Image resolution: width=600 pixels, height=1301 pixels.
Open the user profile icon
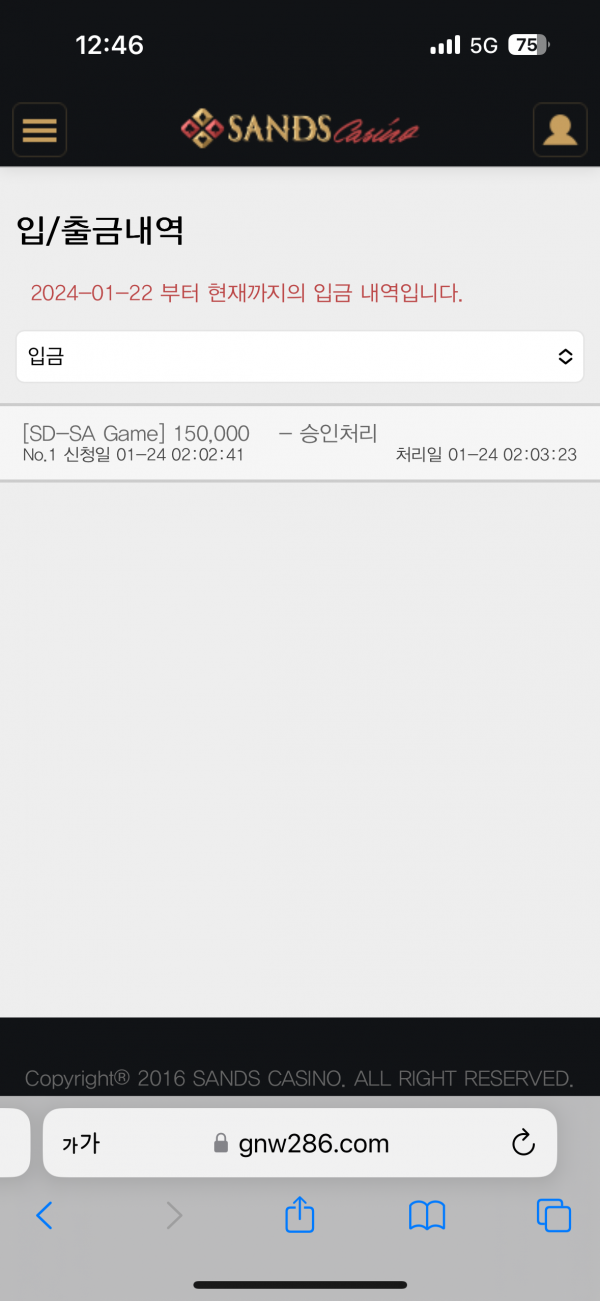[x=560, y=130]
